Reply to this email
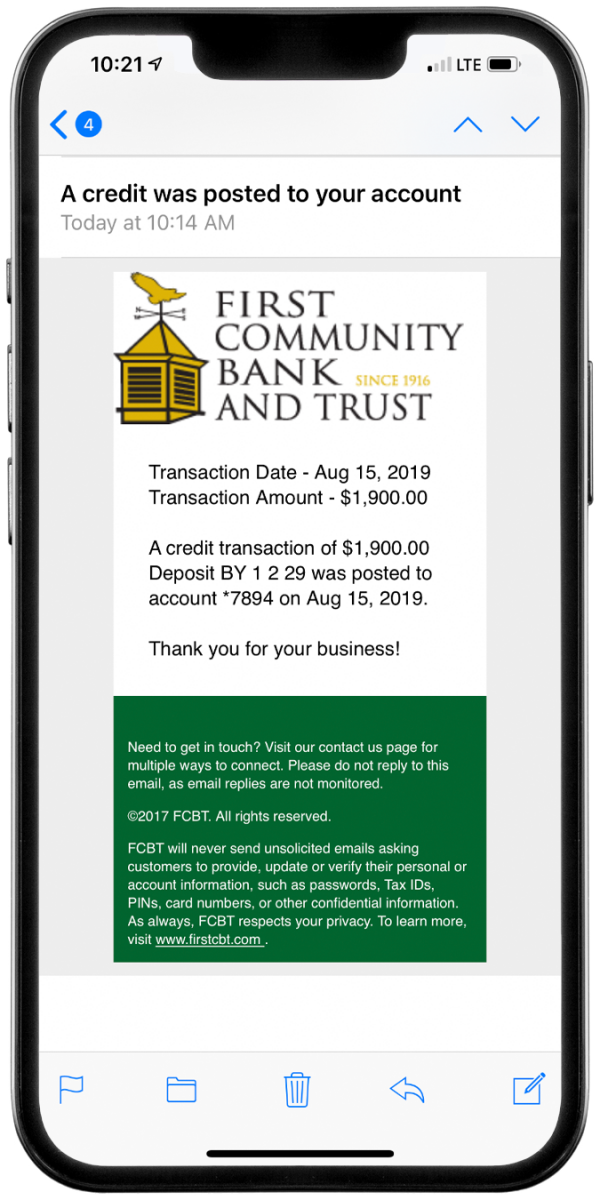Image resolution: width=600 pixels, height=1200 pixels. [408, 1089]
